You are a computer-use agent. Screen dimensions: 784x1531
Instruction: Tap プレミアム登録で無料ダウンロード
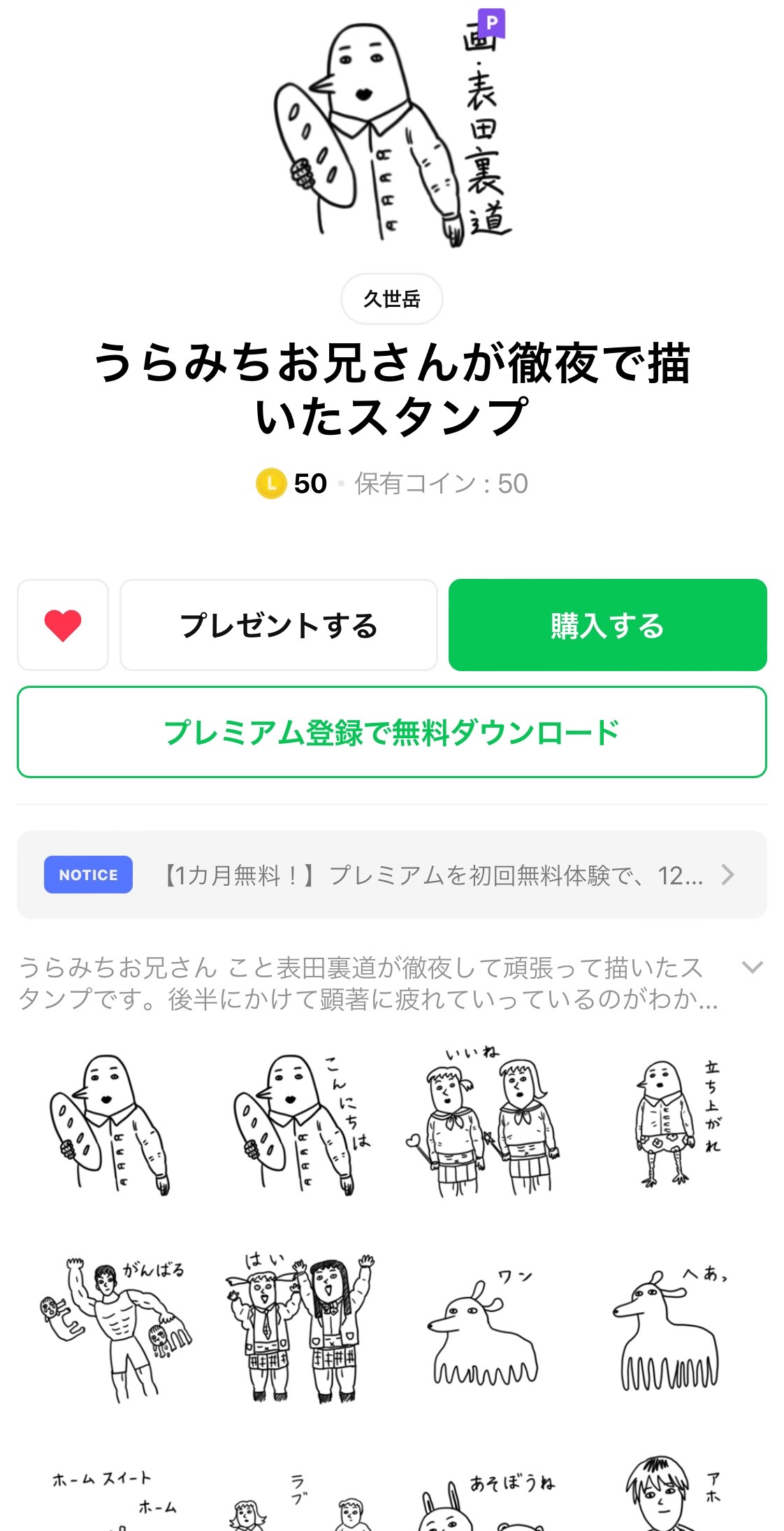[x=391, y=732]
